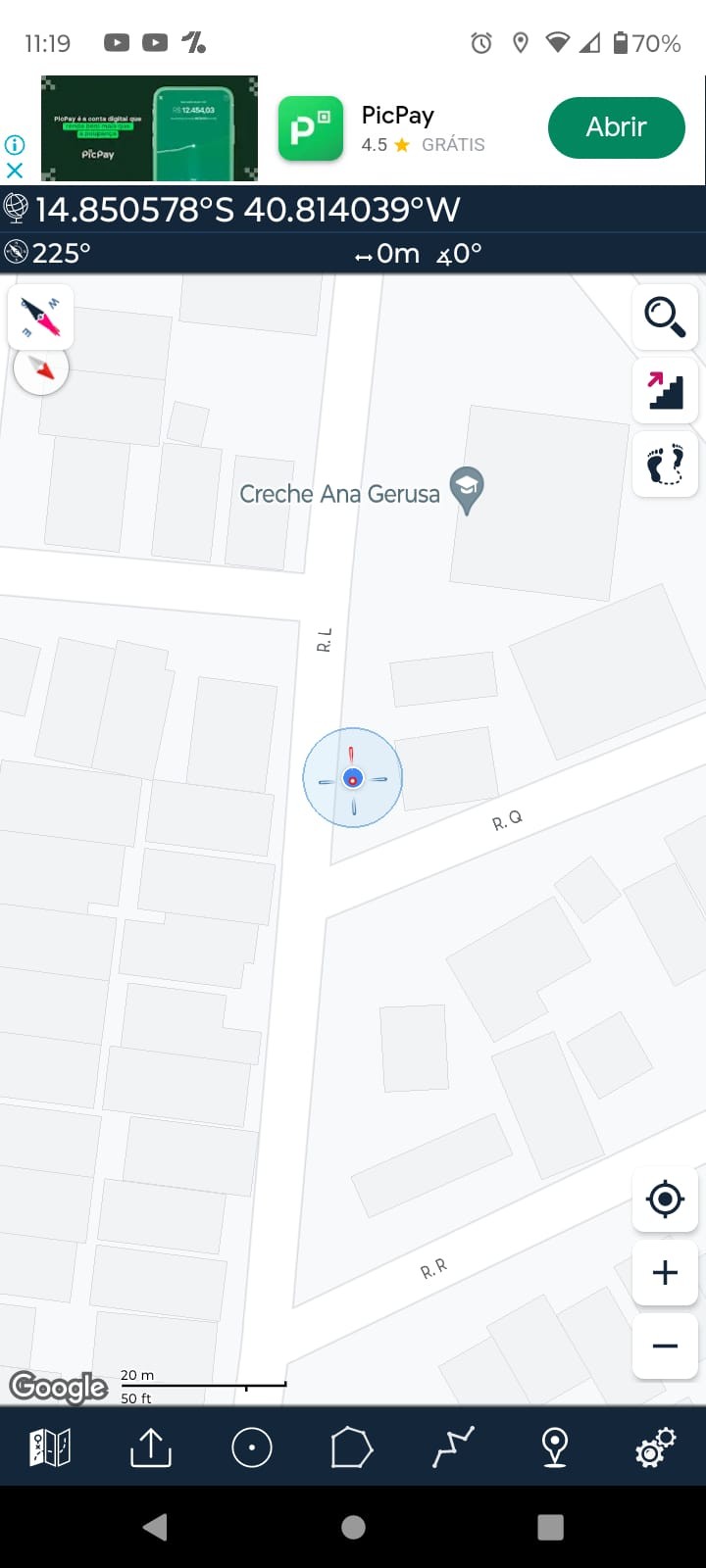Select the polygon area tool
This screenshot has height=1568, width=706.
[x=352, y=1447]
